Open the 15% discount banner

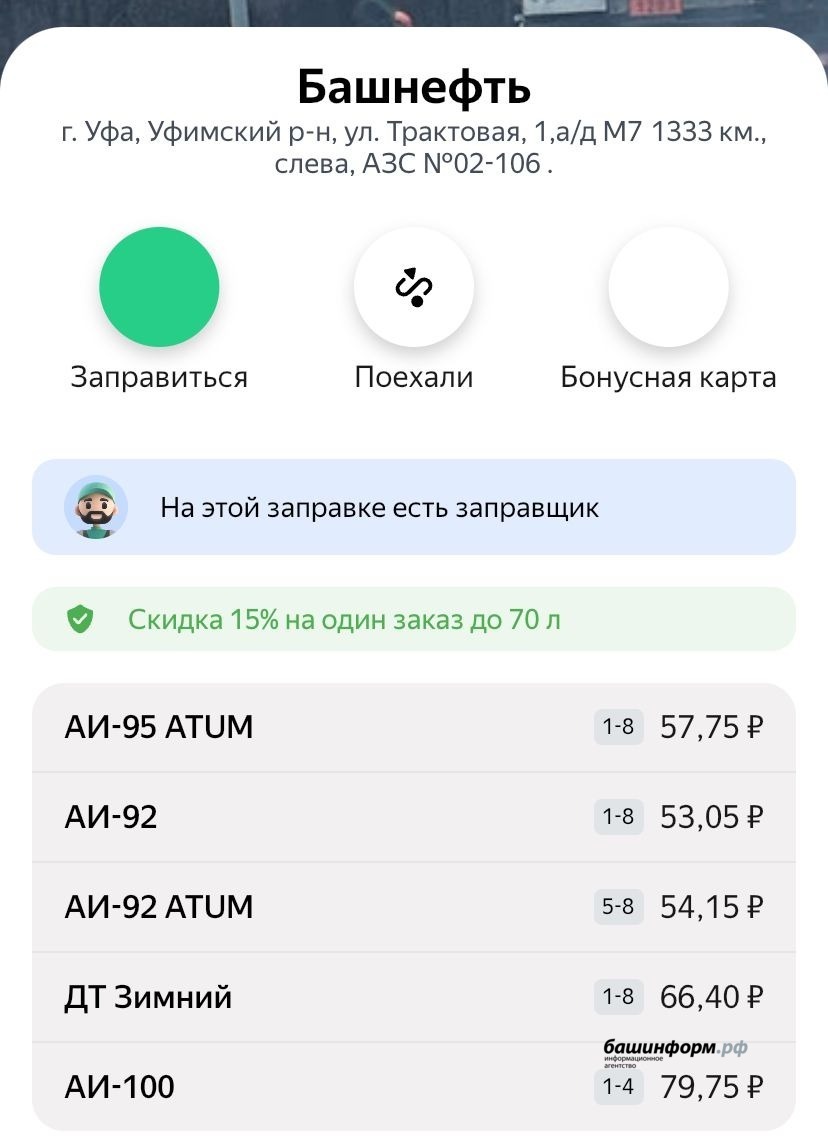(413, 620)
